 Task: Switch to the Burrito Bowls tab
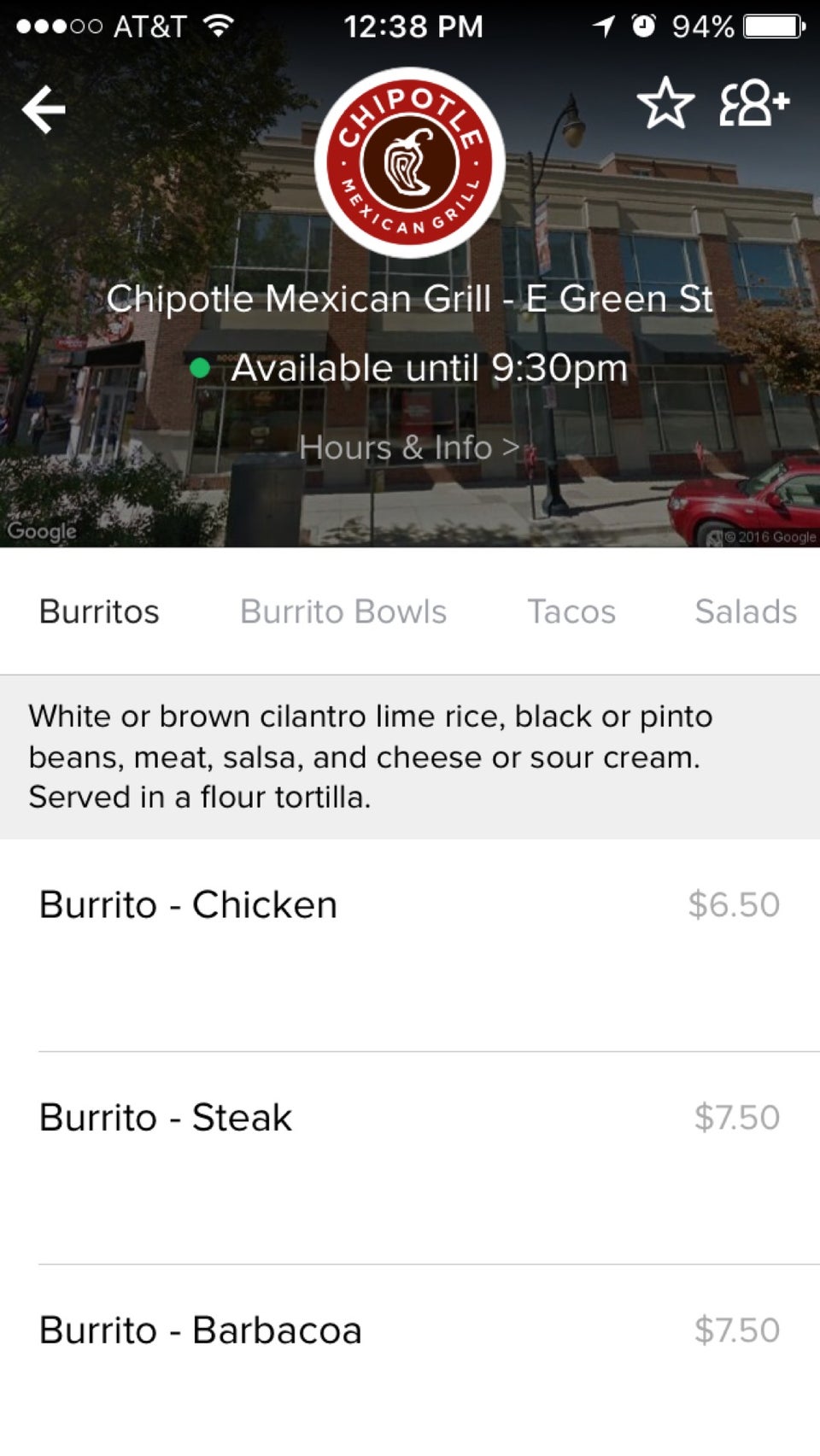point(343,611)
